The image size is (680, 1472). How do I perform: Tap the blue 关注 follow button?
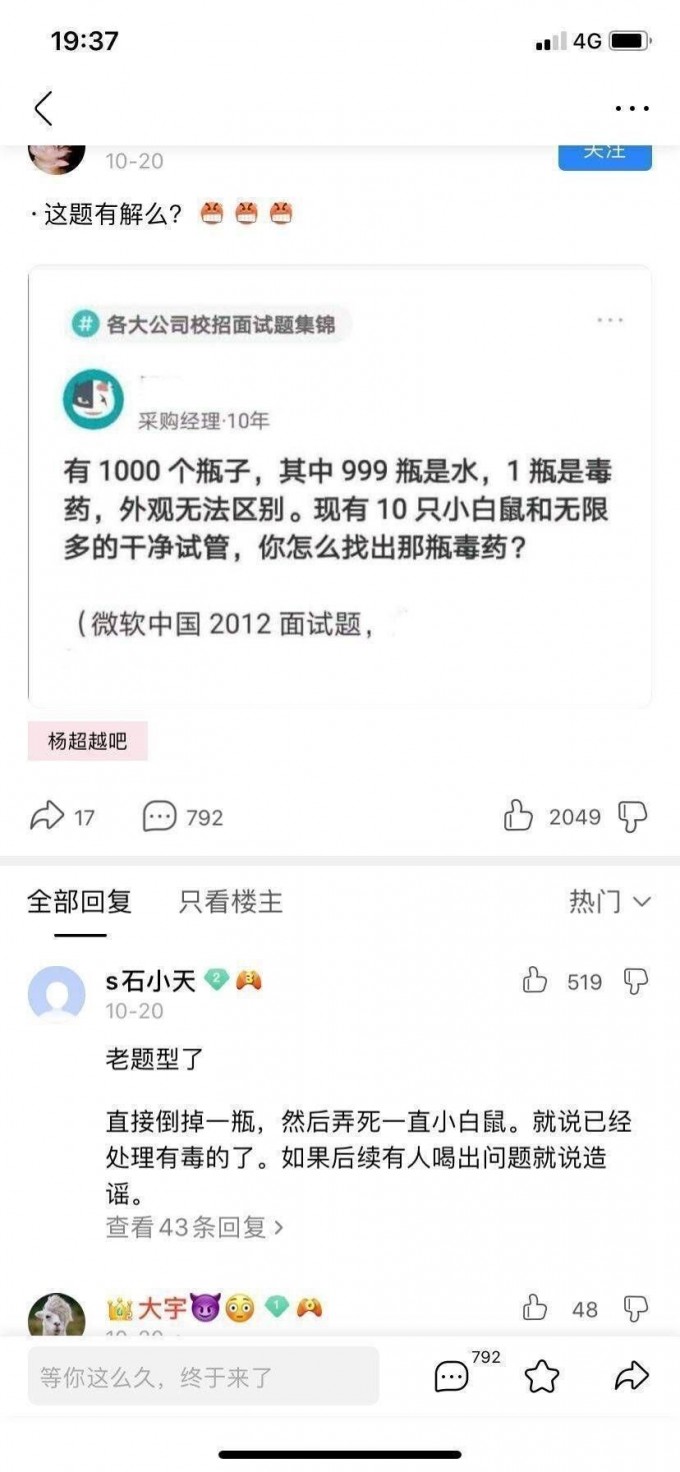(x=605, y=153)
